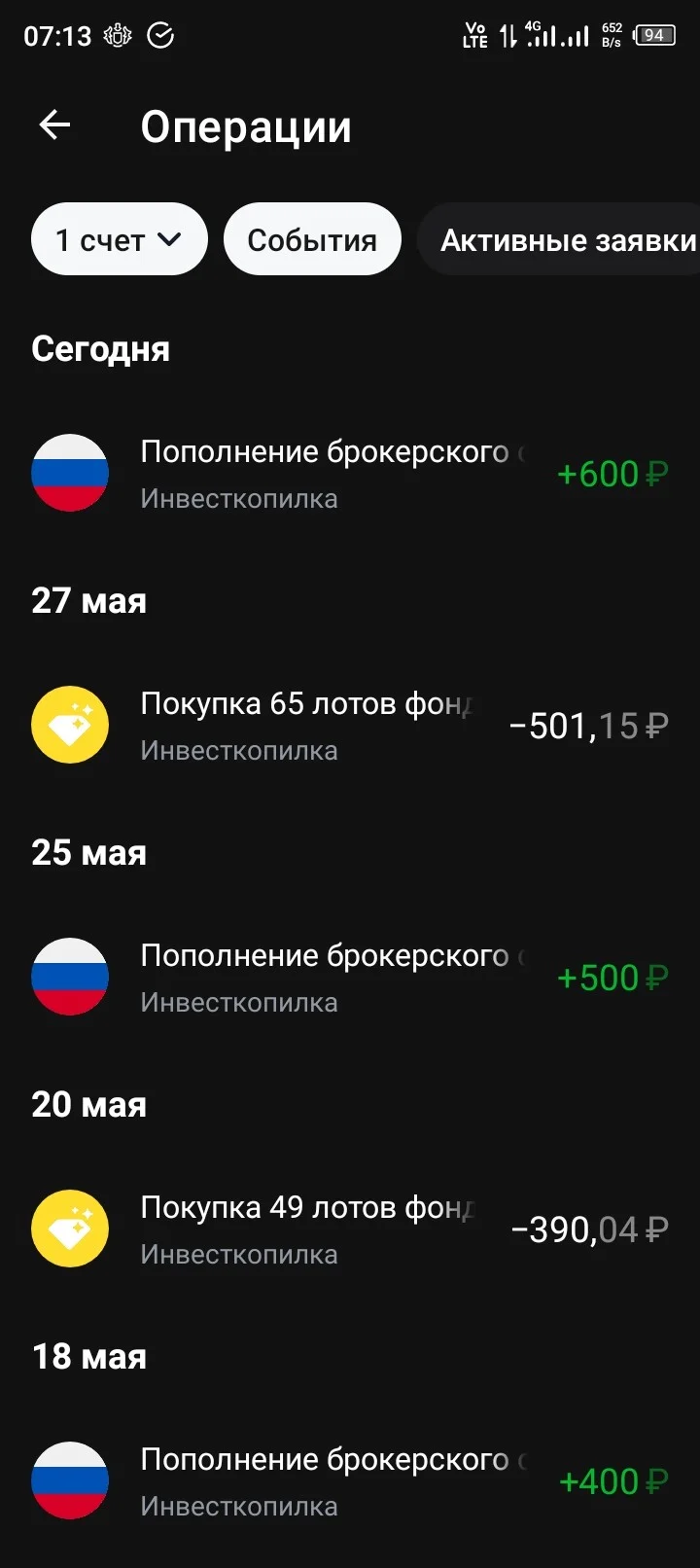
Task: View the +400 ₽ deposit from 18 мая
Action: [x=350, y=1481]
